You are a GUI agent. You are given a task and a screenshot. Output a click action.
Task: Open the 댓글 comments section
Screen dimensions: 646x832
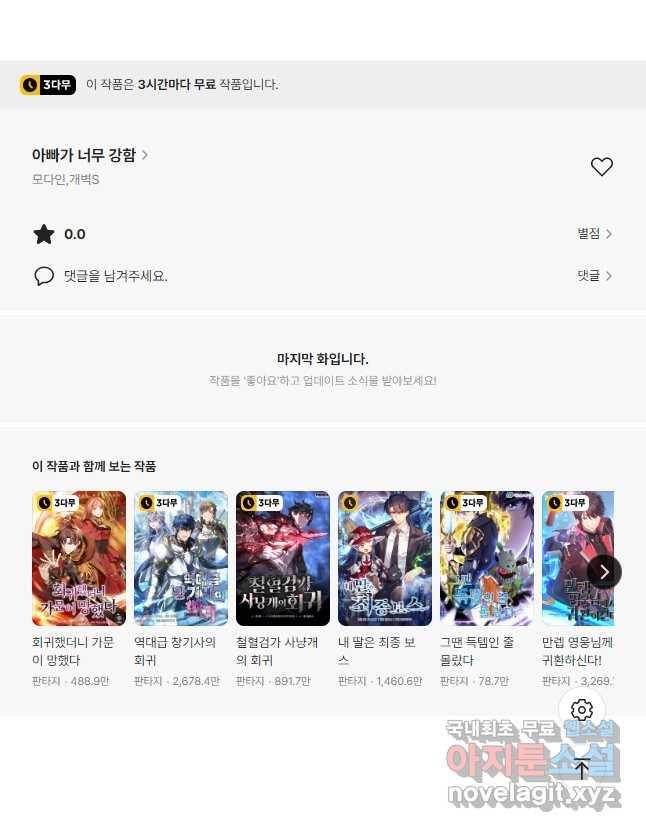(594, 275)
